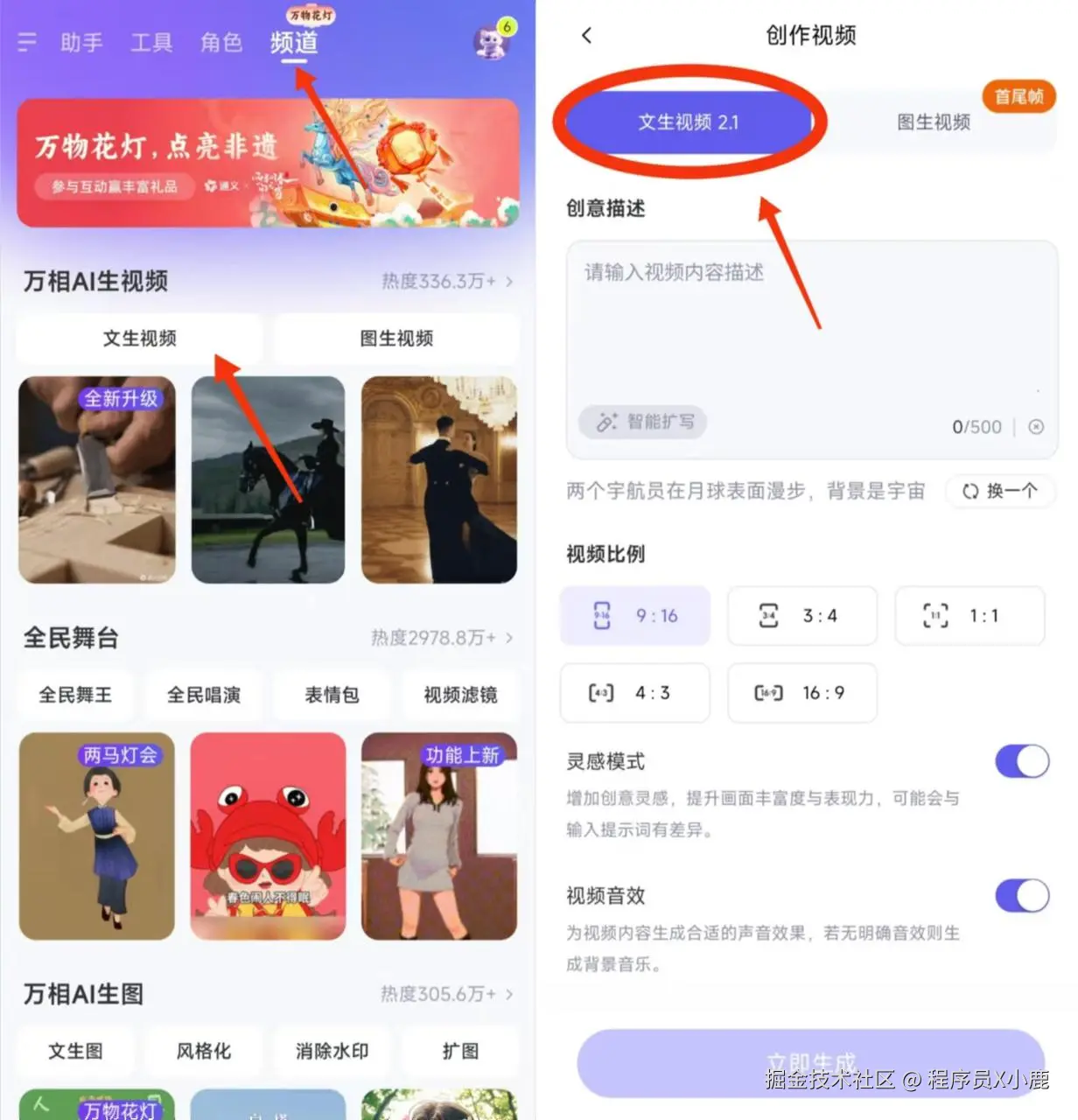Open the hamburger menu icon
The width and height of the screenshot is (1078, 1120).
[x=27, y=42]
